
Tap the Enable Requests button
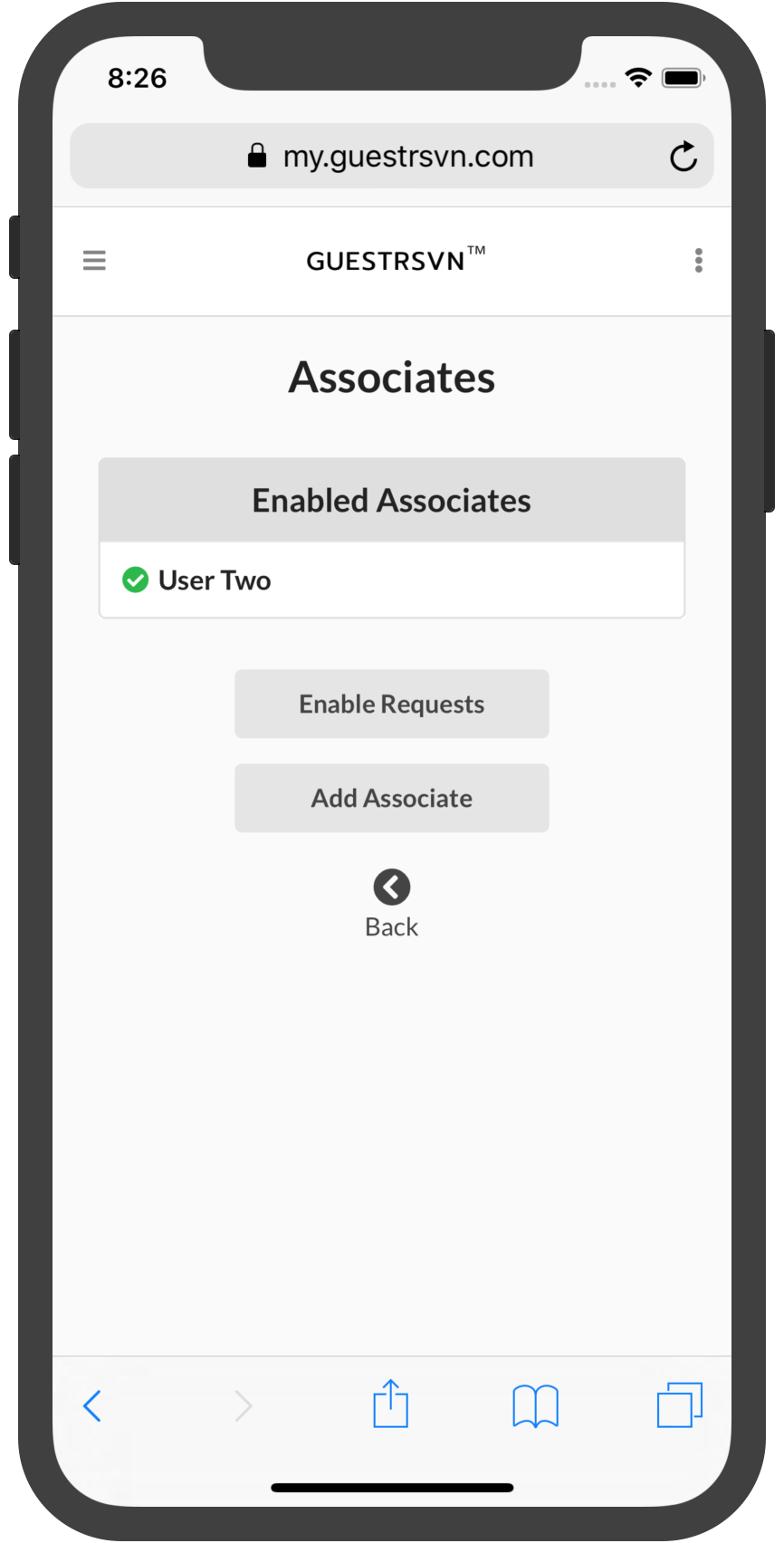click(x=391, y=704)
